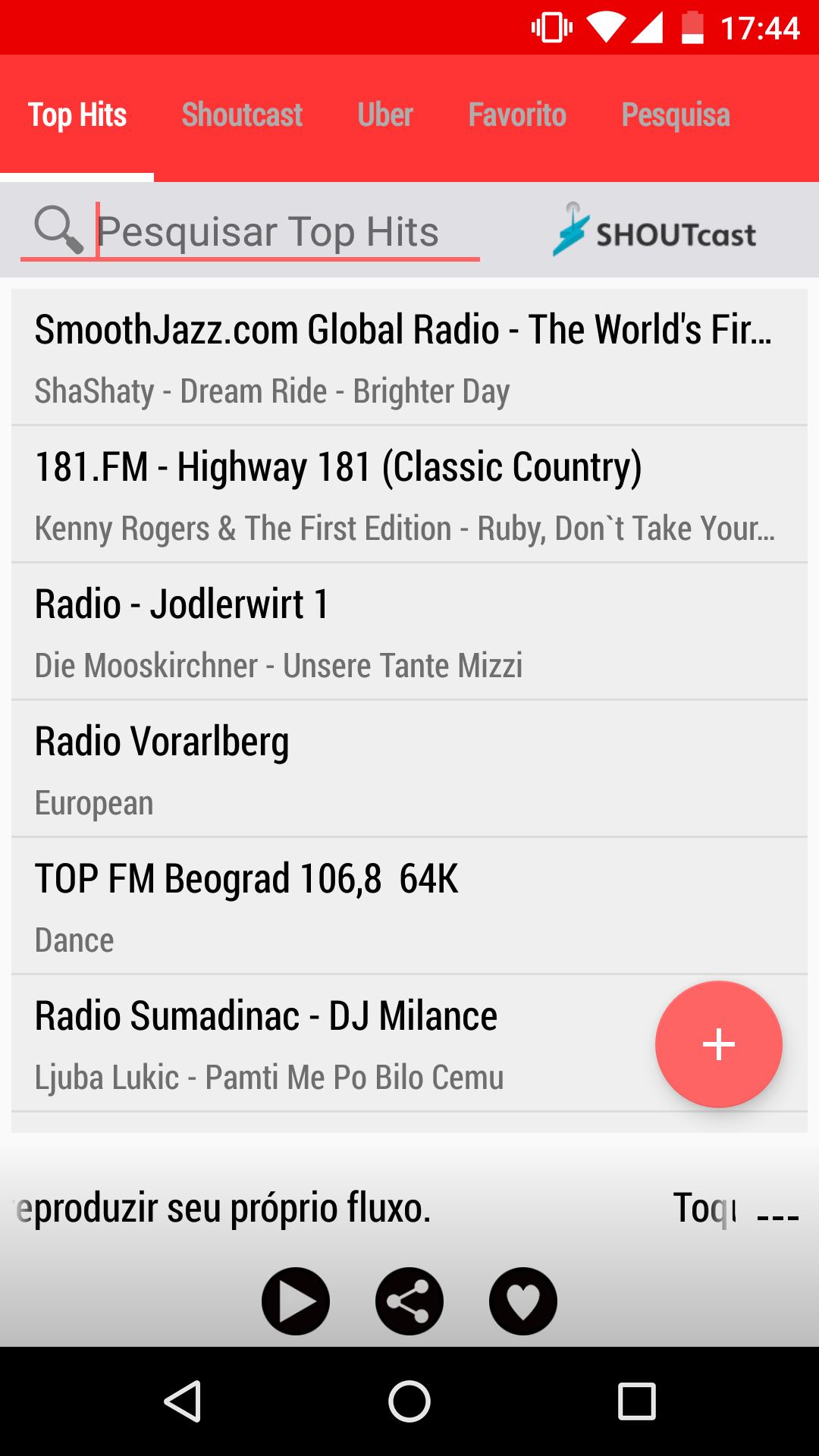Go to the Pesquisa tab
This screenshot has height=1456, width=819.
(x=676, y=115)
